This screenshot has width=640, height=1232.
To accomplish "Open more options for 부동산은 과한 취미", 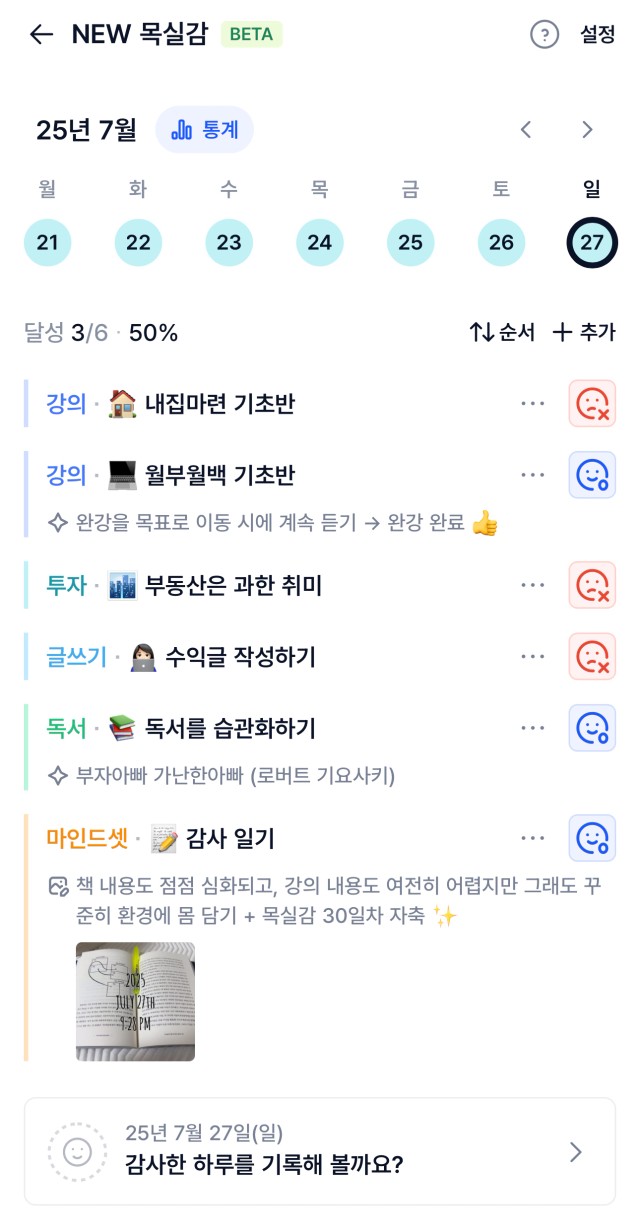I will (x=533, y=586).
